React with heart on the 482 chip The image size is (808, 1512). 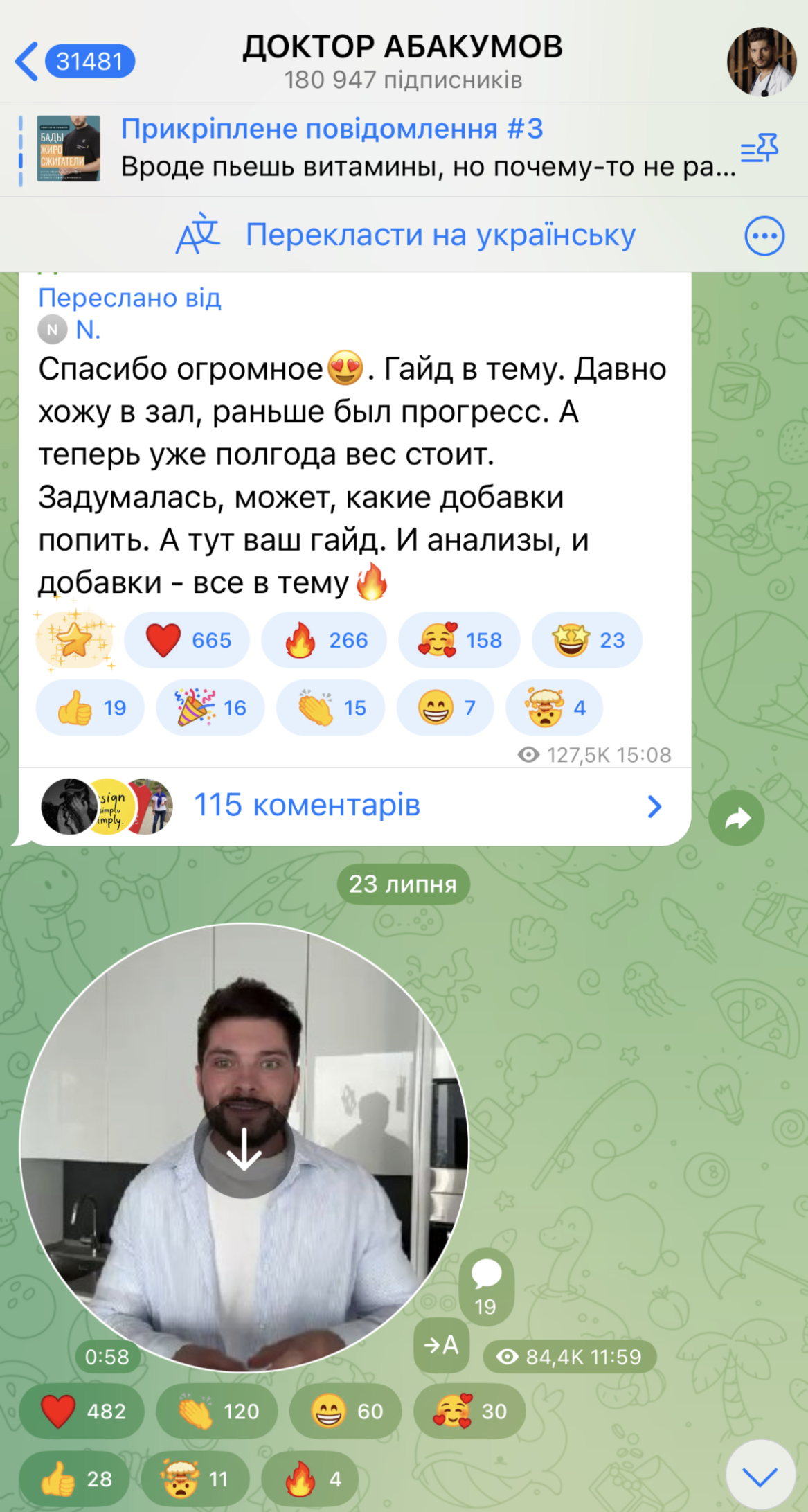point(82,1412)
